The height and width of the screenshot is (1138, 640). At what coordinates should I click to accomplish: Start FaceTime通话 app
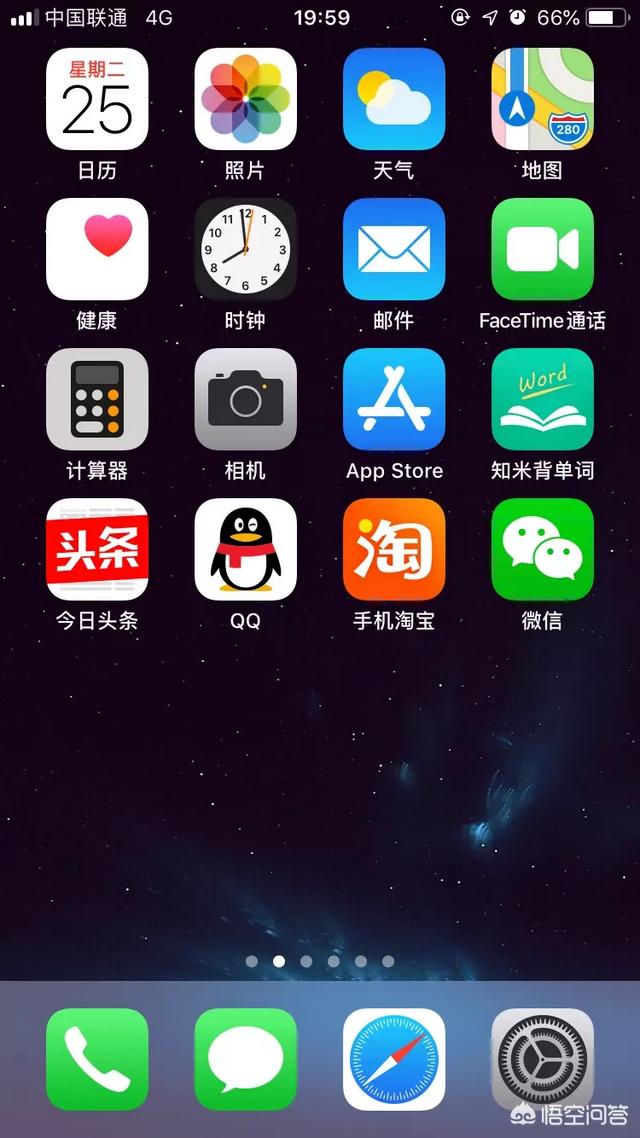click(x=543, y=249)
